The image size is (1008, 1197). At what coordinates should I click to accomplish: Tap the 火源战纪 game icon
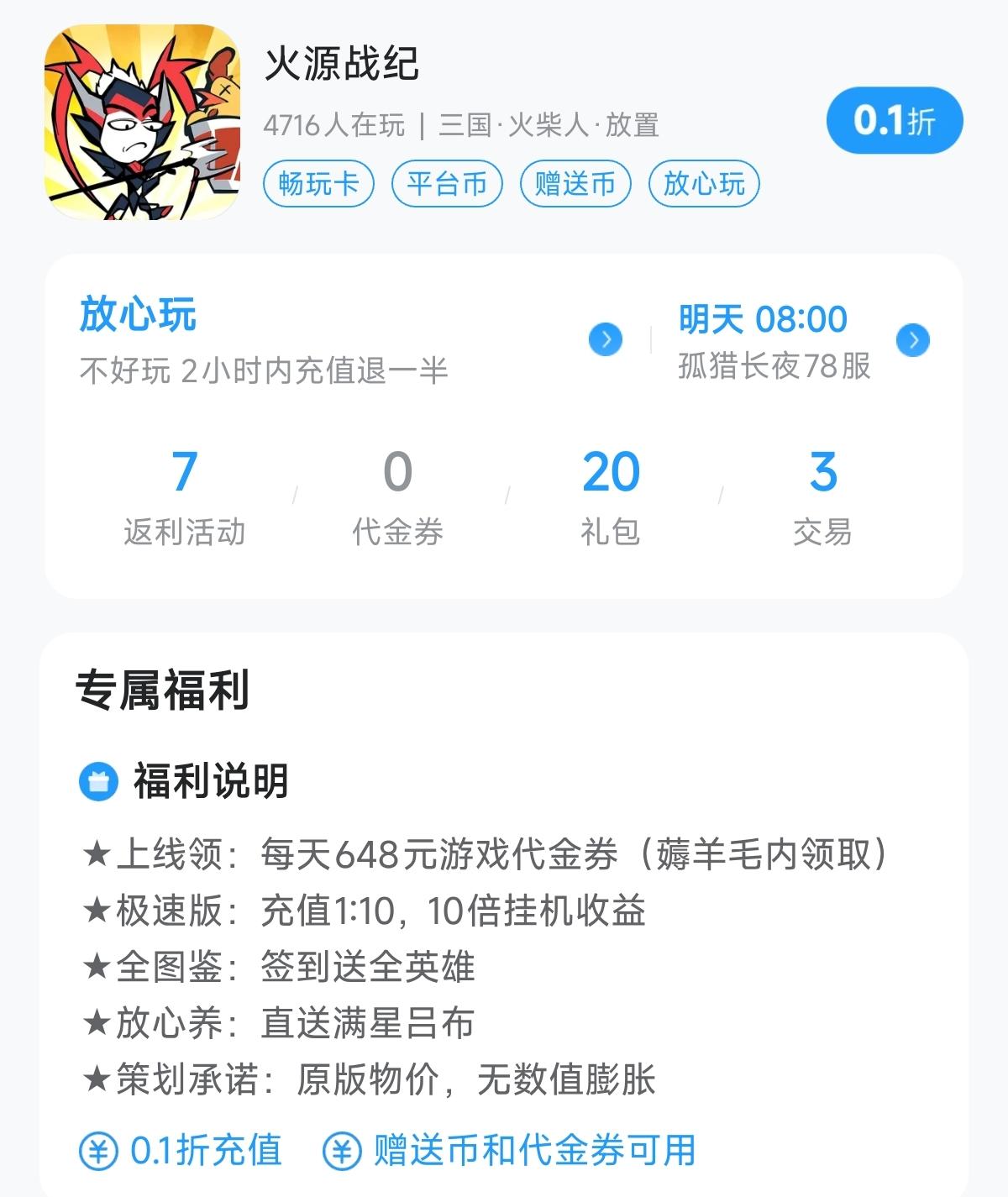pyautogui.click(x=142, y=123)
